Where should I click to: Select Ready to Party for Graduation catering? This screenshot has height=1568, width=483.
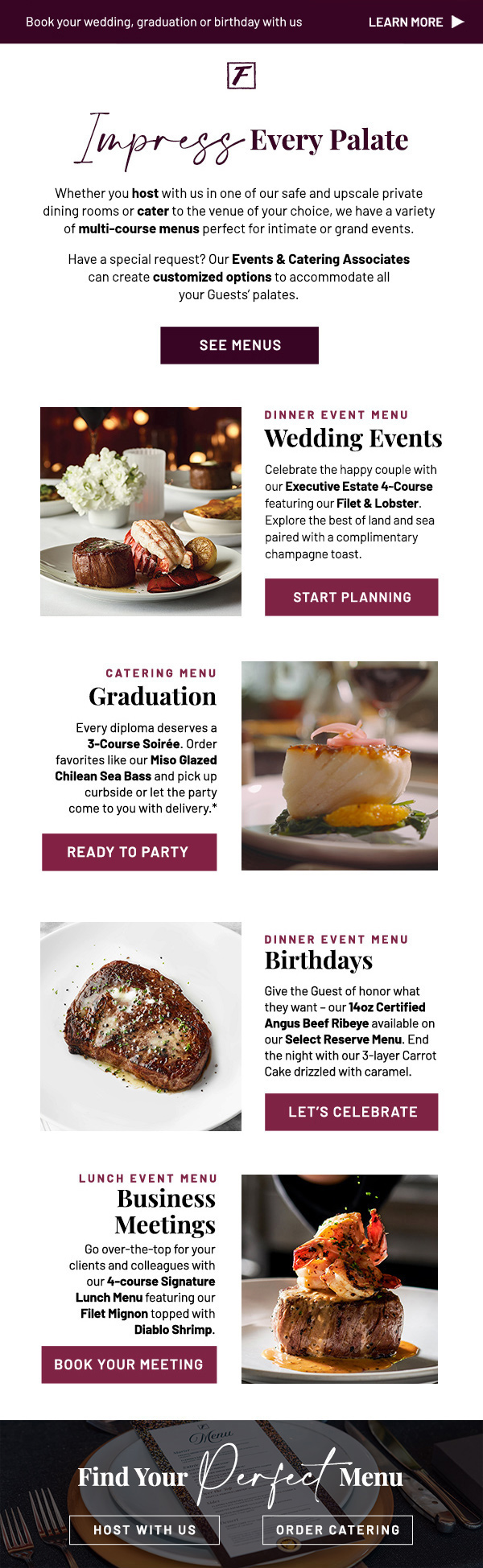point(129,852)
